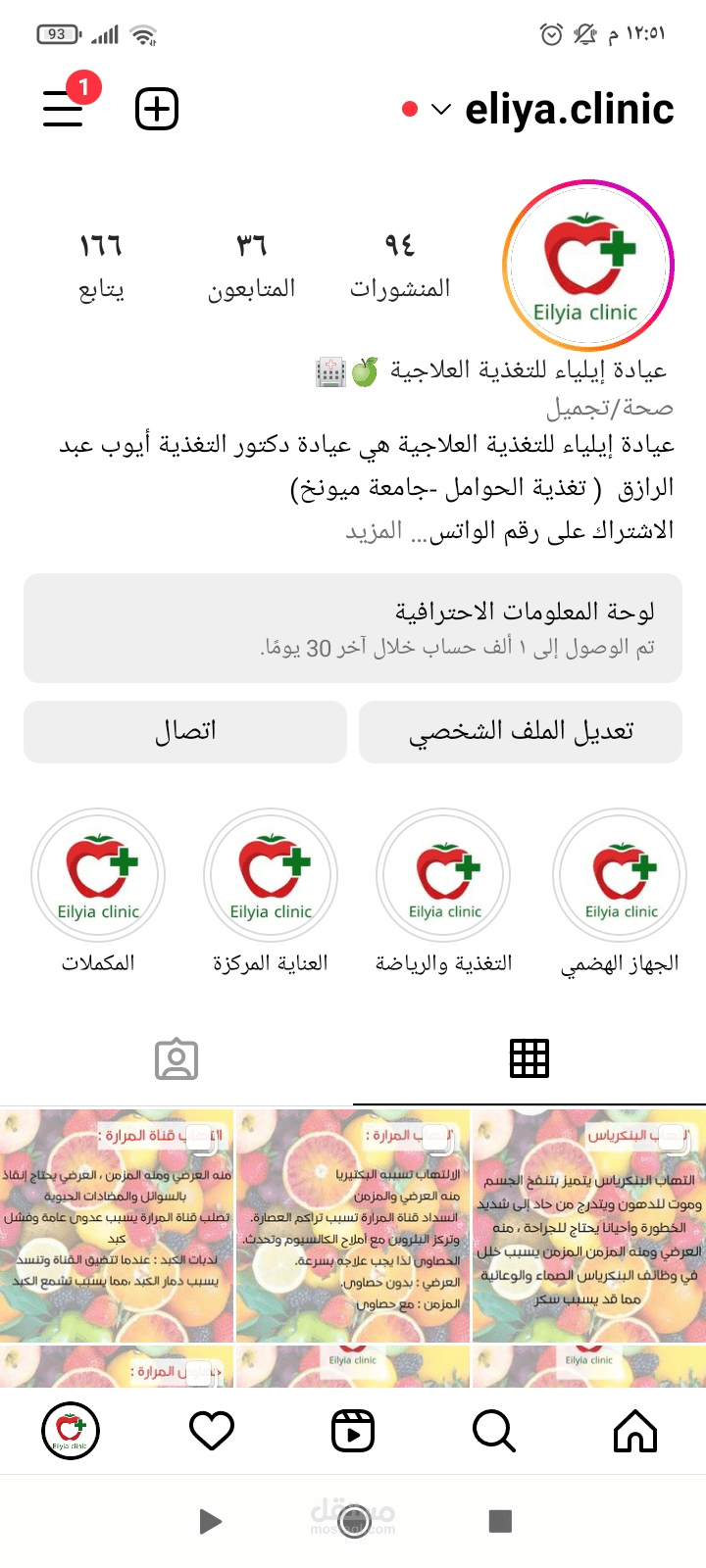Open the Reels tab
The image size is (706, 1568).
coord(353,1432)
